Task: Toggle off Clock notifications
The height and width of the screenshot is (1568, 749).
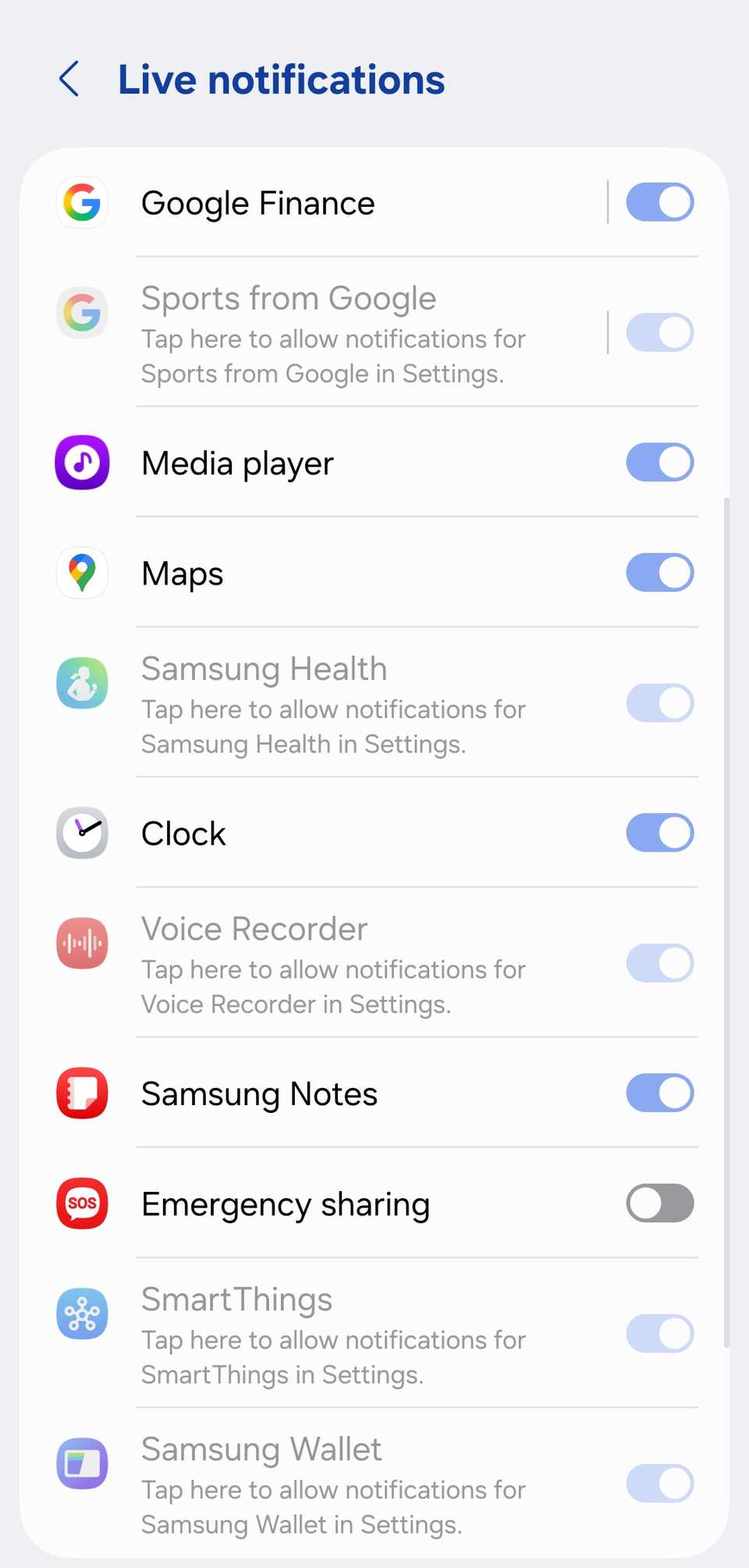Action: coord(659,833)
